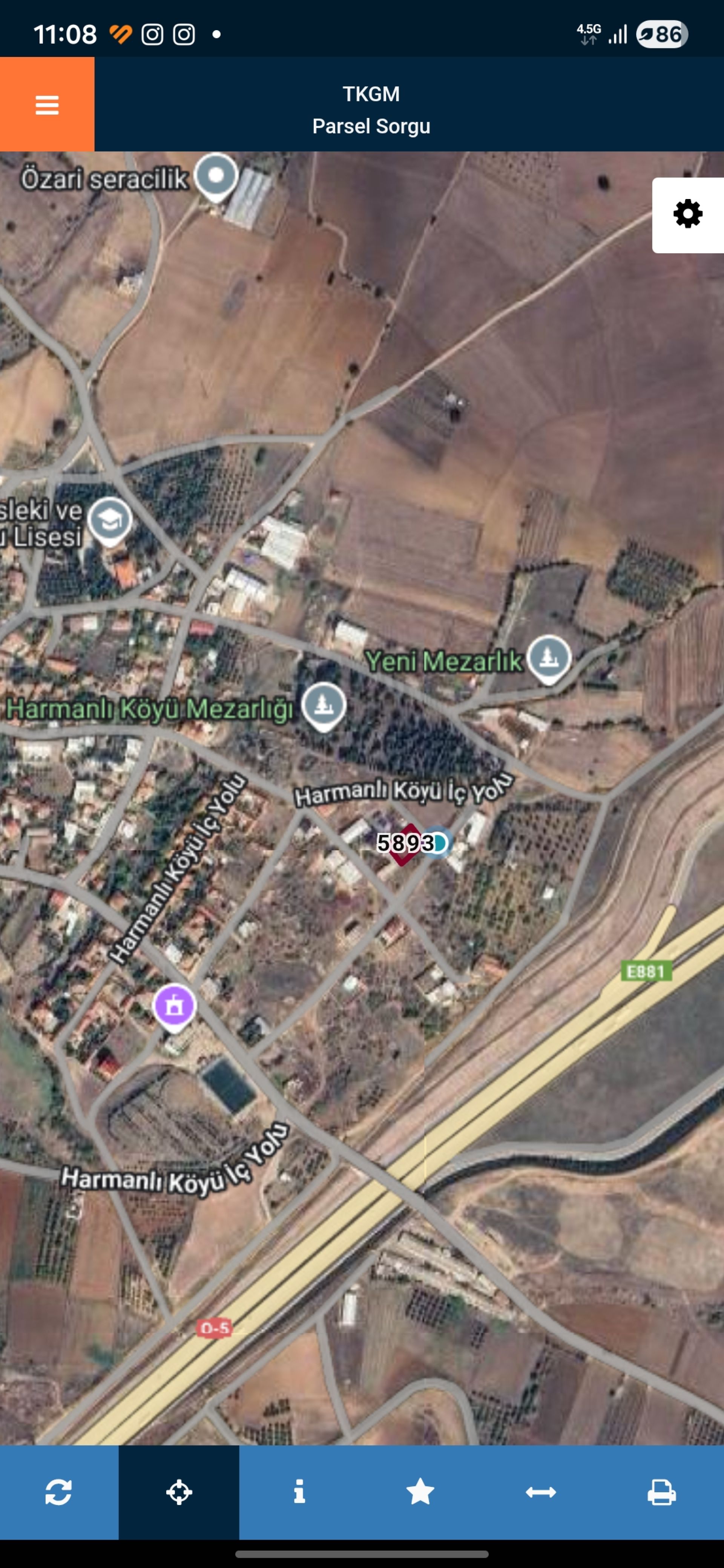Tap the purple mosque place pin
Screen dimensions: 724x1568
pos(175,1006)
